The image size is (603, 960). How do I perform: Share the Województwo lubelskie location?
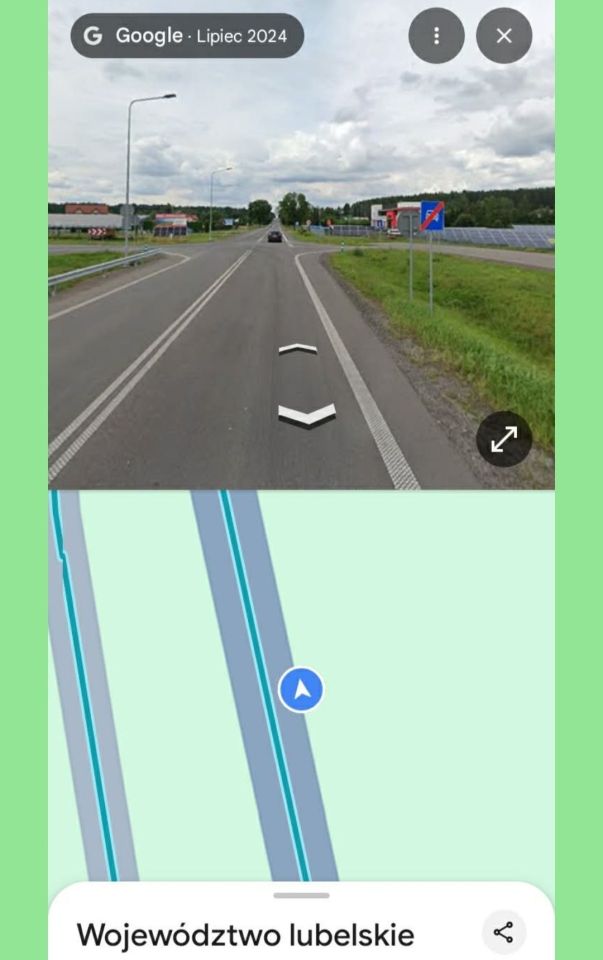point(503,932)
